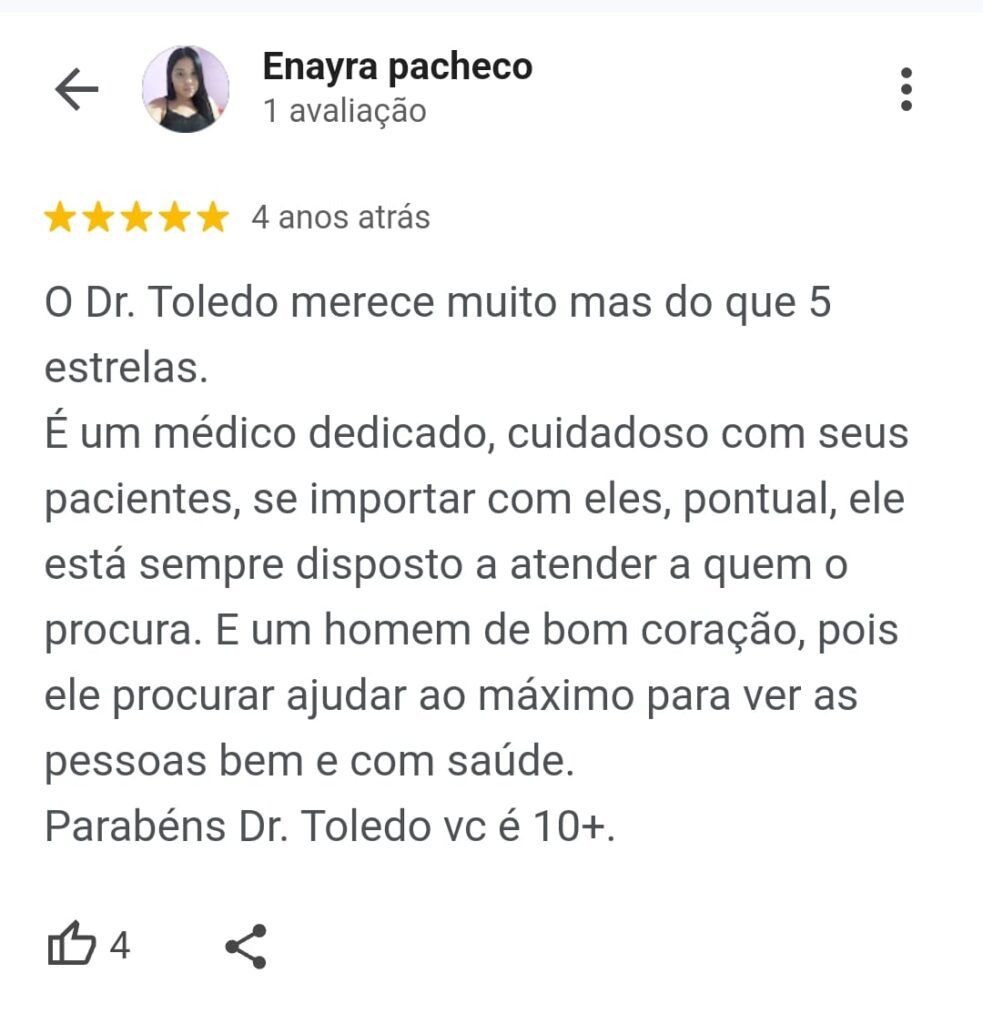Open the three-dot overflow menu
Screen dimensions: 983x1024
point(906,90)
